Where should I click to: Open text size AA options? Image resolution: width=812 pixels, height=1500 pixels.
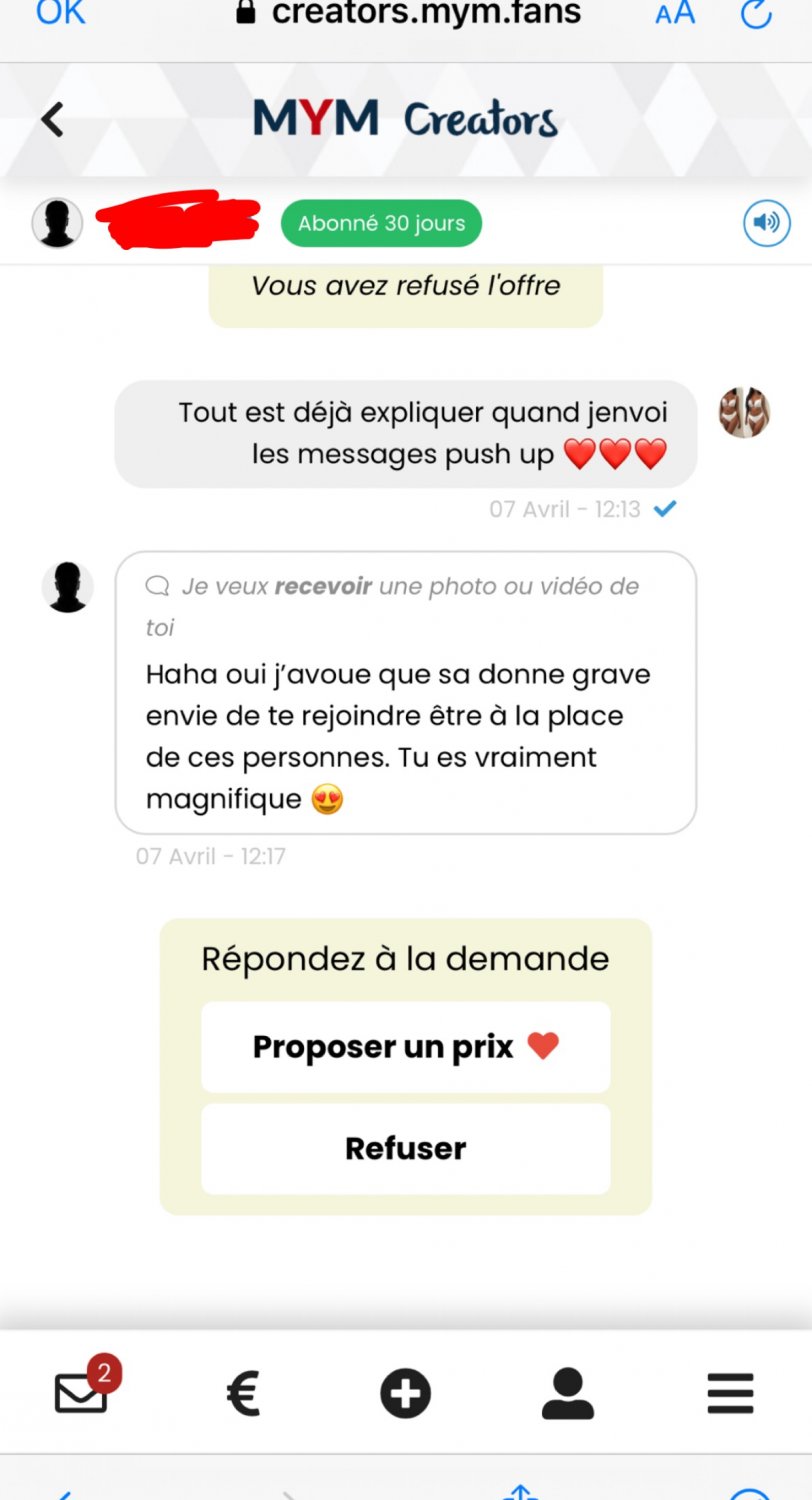click(x=675, y=13)
